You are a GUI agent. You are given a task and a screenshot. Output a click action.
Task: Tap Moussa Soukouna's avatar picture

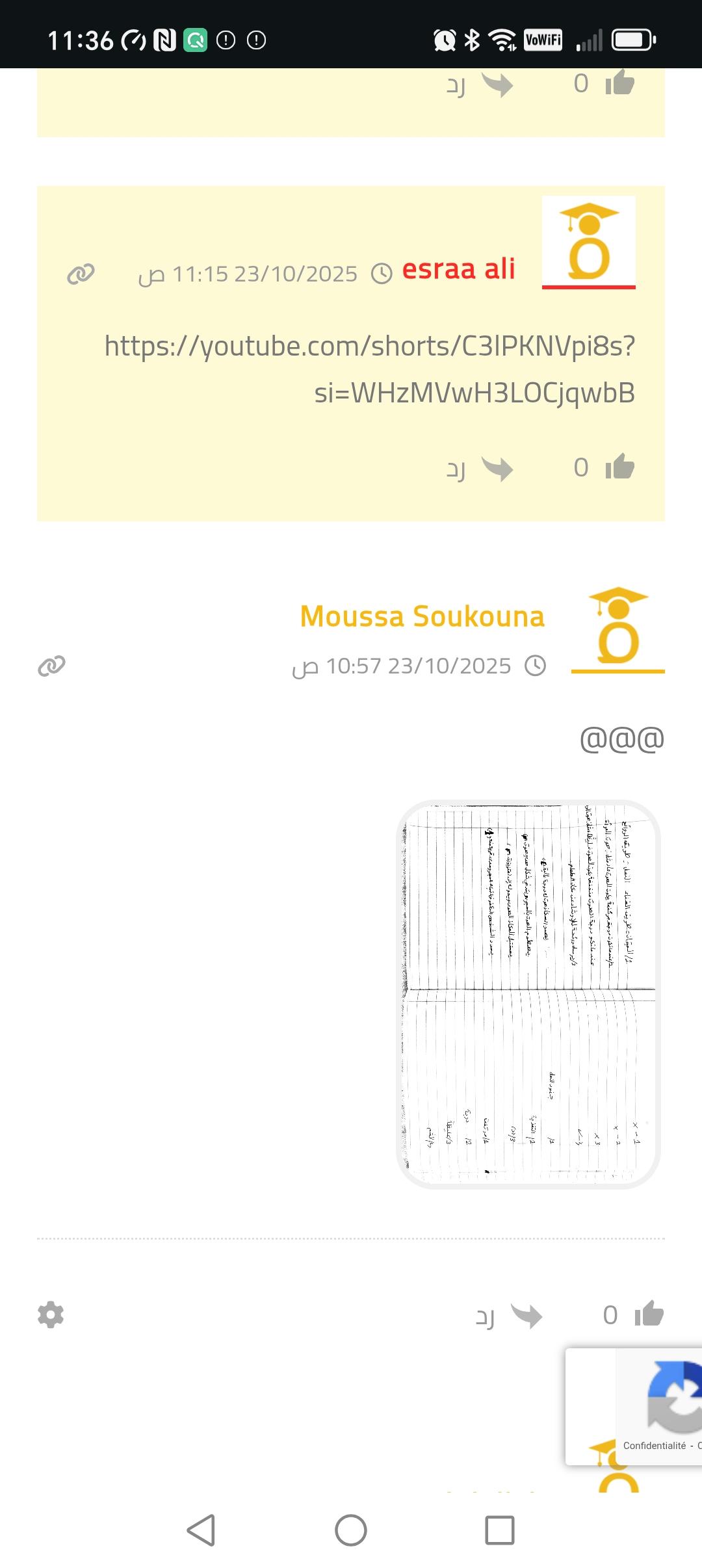tap(617, 629)
